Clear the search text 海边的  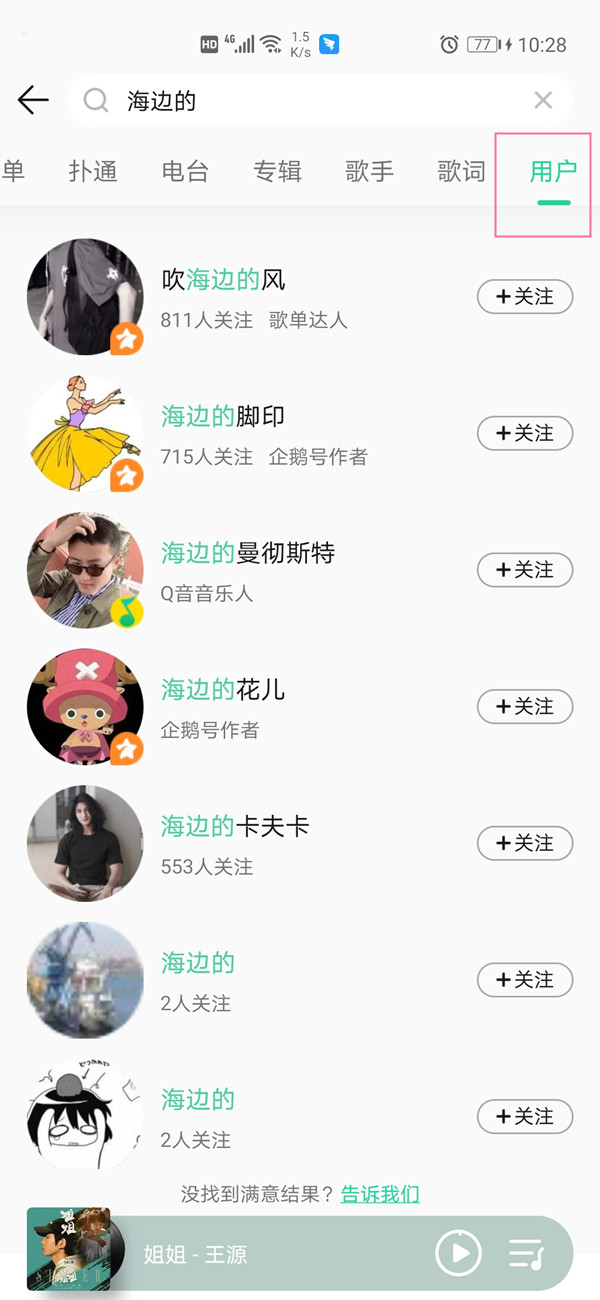(x=543, y=100)
